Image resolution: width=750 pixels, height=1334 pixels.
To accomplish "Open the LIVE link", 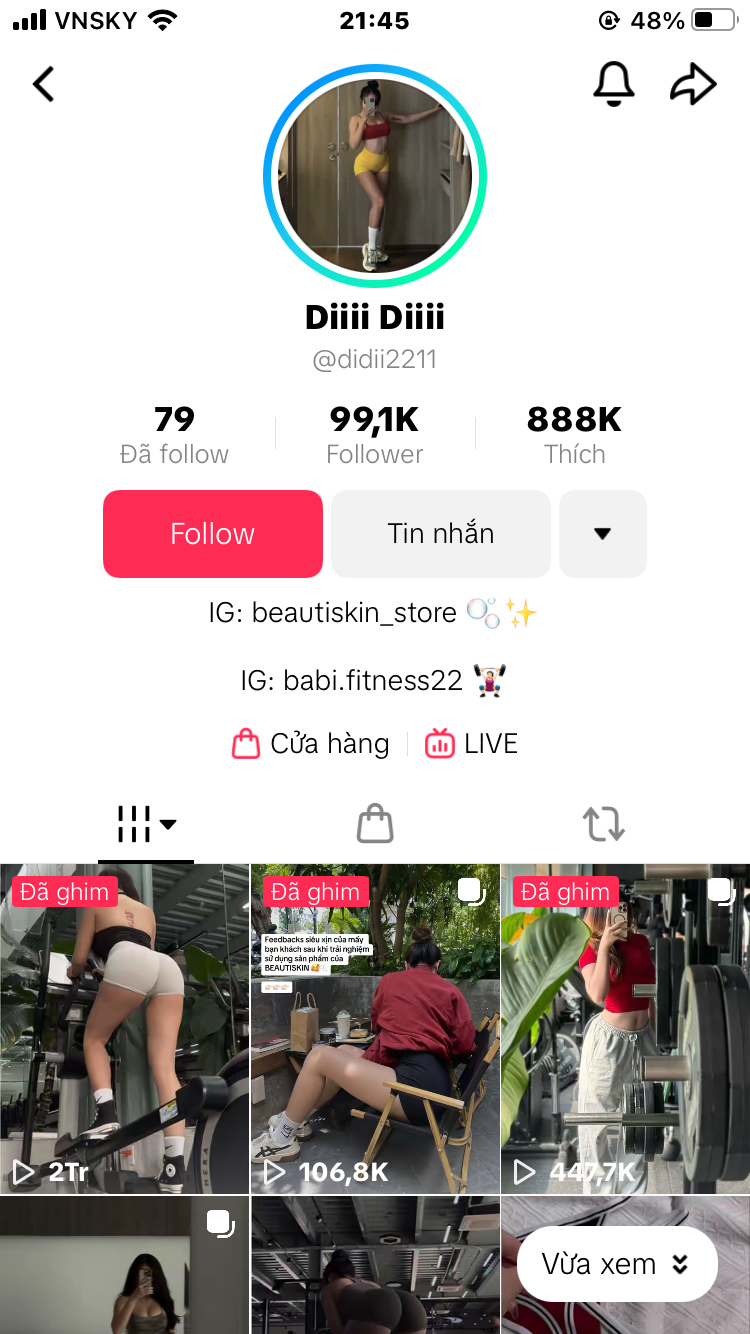I will point(472,744).
